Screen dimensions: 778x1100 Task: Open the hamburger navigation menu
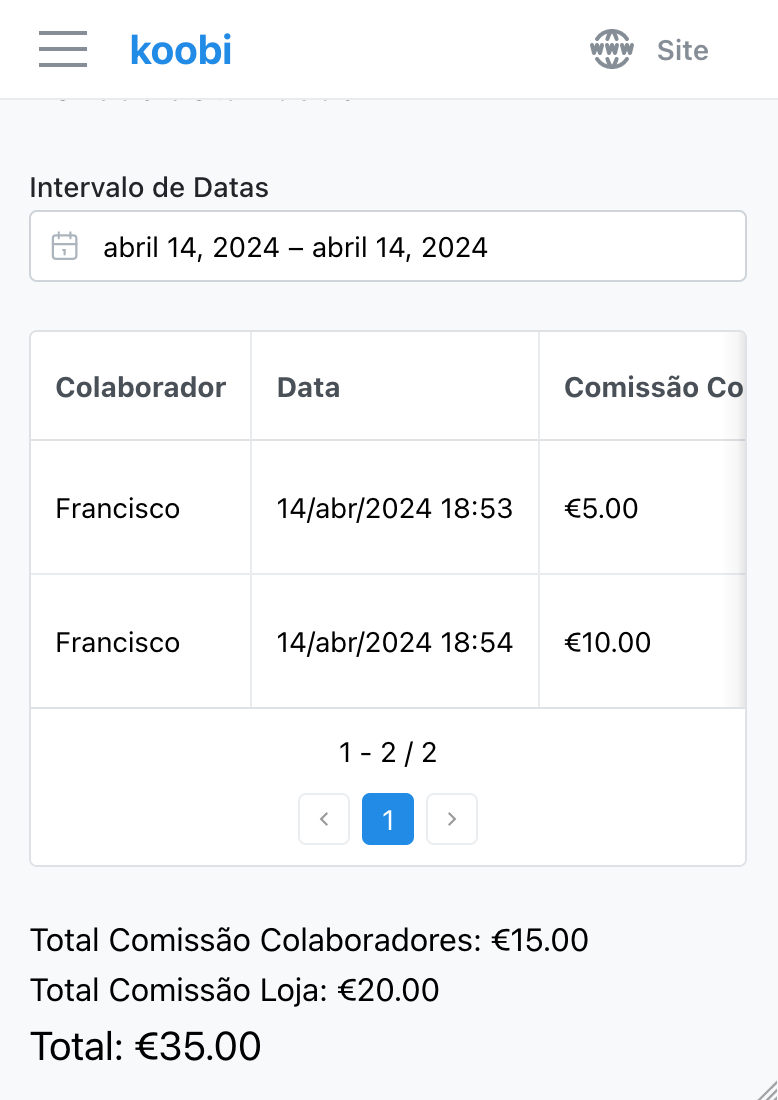pos(62,49)
